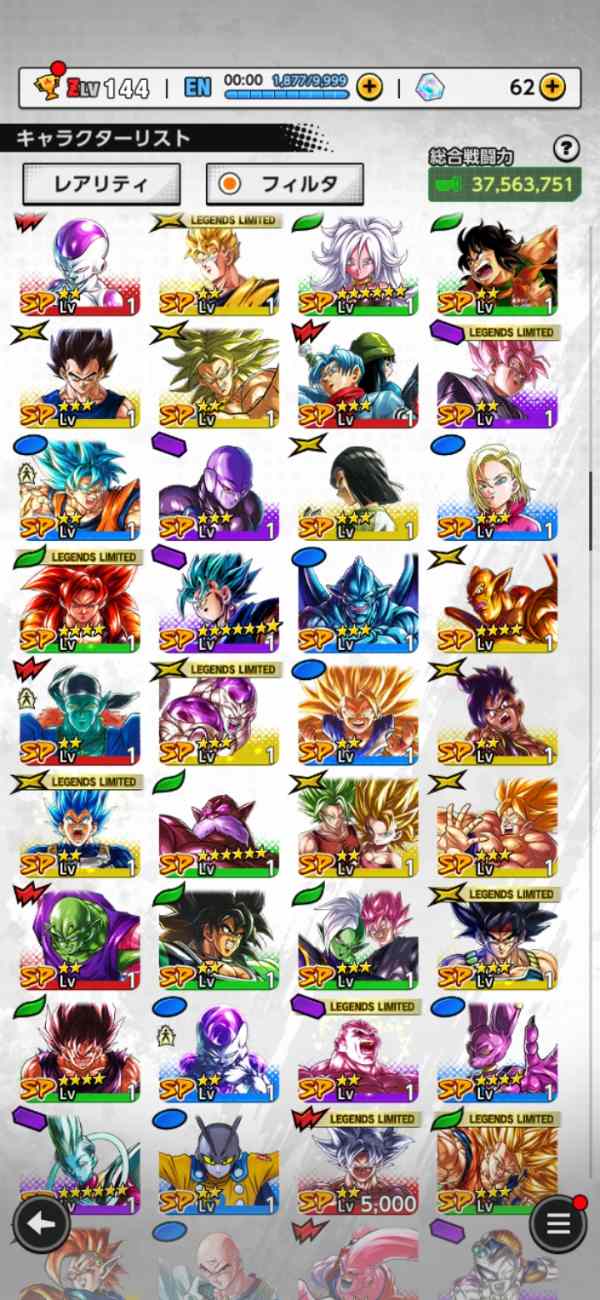The image size is (600, 1300).
Task: Select the blonde Android 18 character card
Action: pos(497,490)
